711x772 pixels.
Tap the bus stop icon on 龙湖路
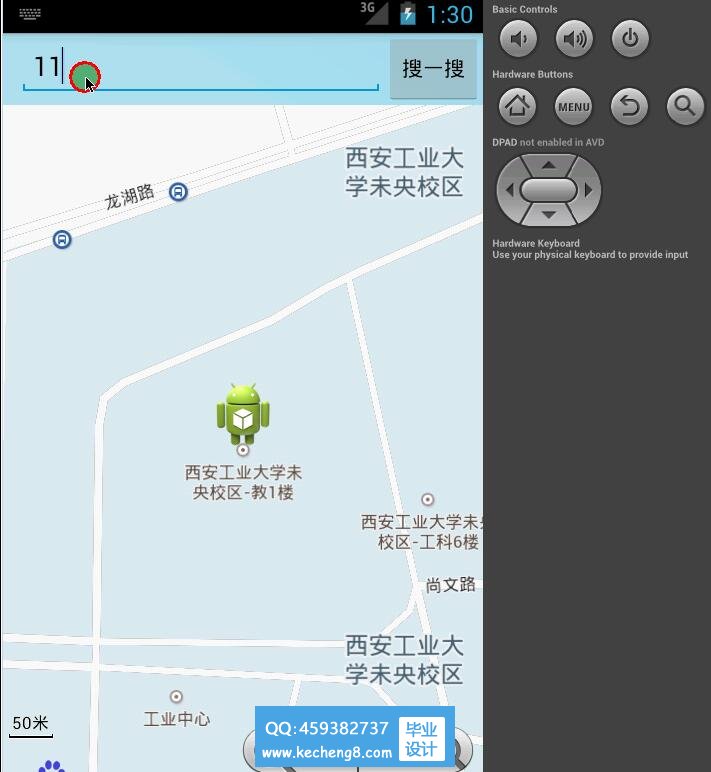tap(178, 192)
